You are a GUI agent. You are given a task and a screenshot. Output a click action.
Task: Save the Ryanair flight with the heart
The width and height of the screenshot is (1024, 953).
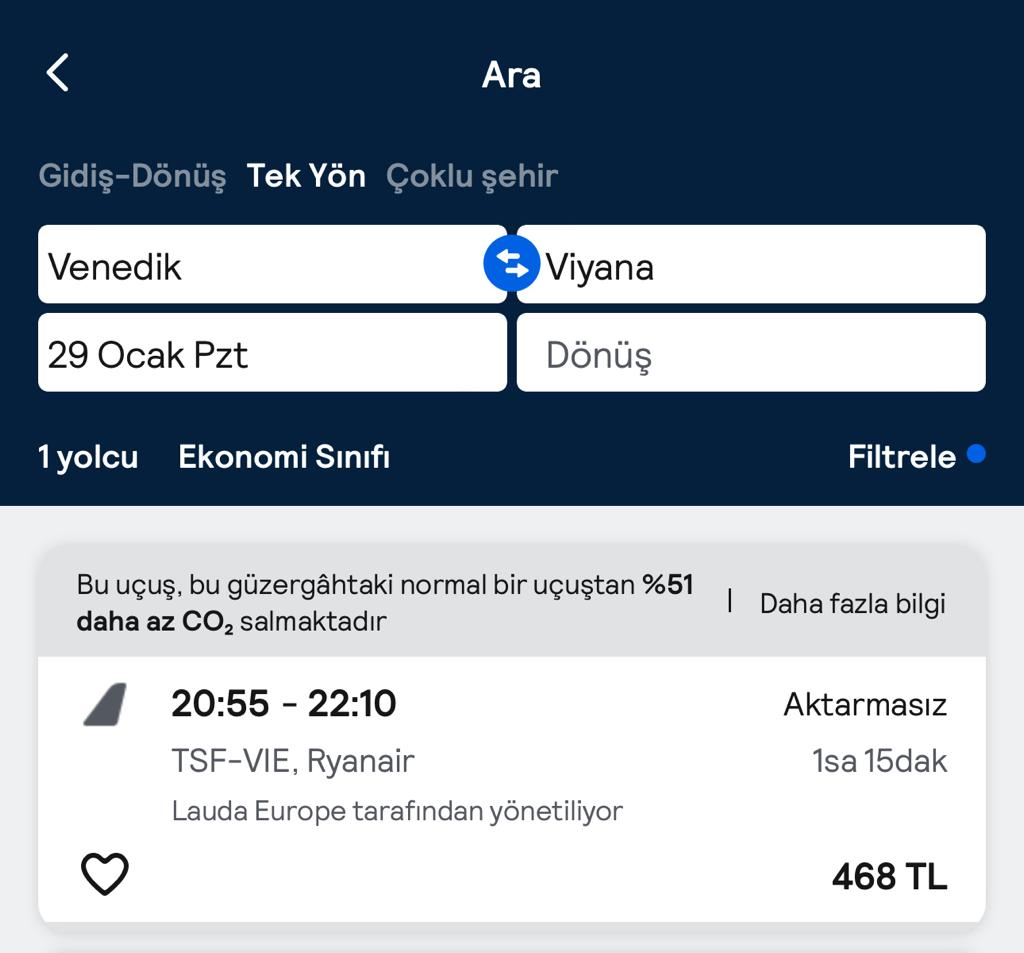pos(105,874)
